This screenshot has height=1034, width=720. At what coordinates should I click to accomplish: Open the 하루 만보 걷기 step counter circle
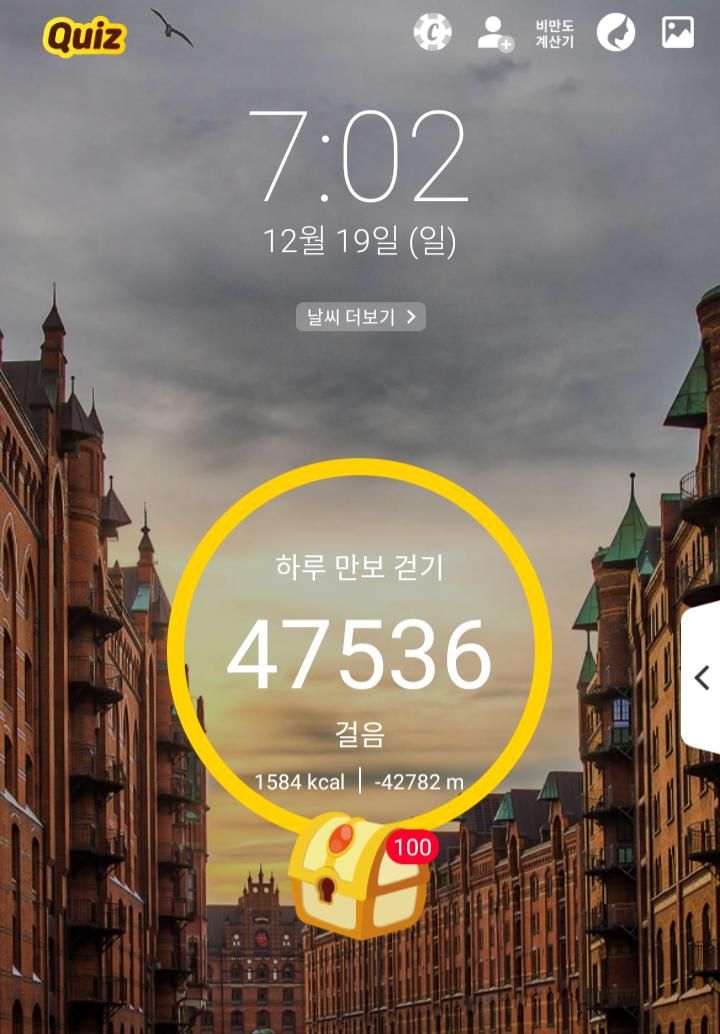(359, 652)
